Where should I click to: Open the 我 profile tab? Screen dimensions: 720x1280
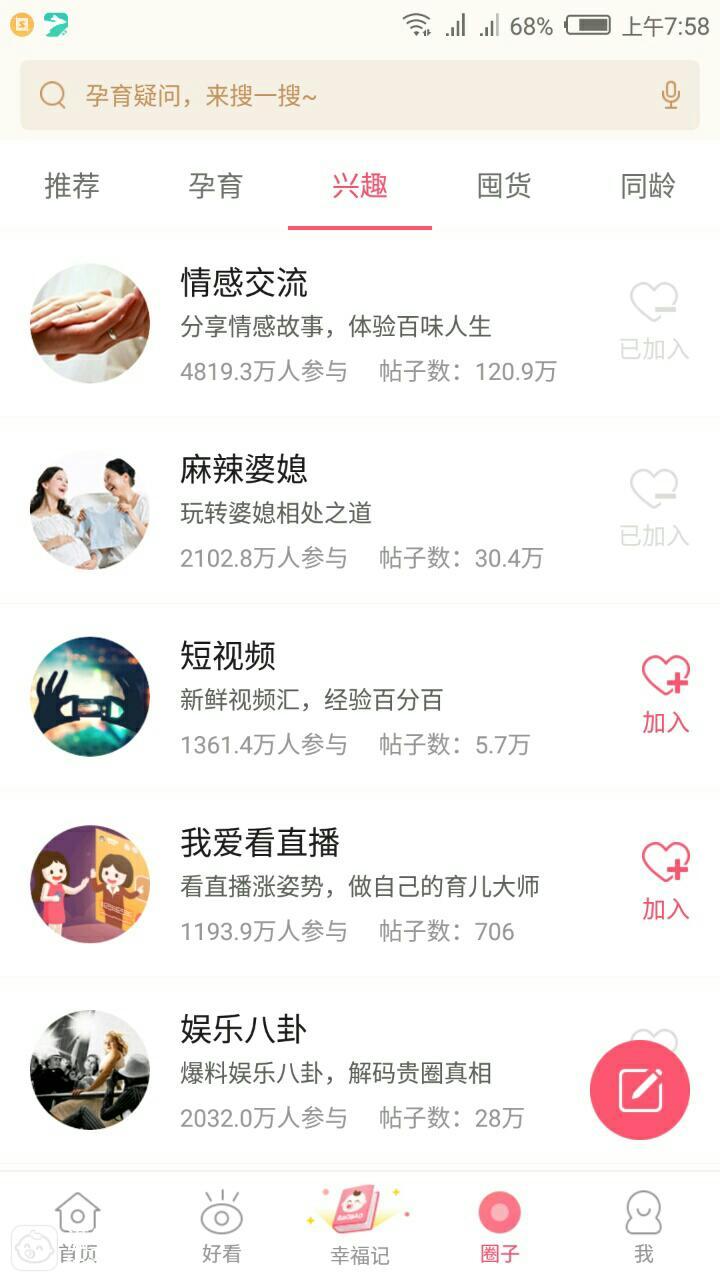(x=643, y=1226)
